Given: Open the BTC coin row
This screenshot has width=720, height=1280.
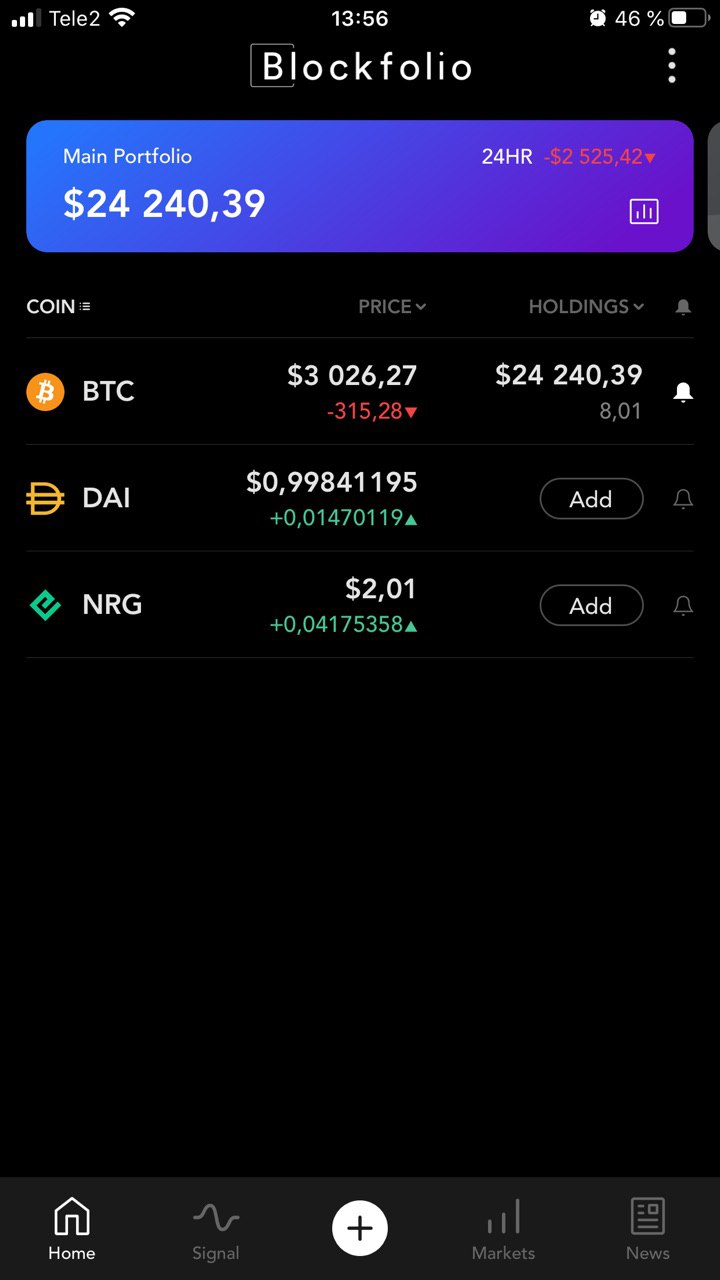Looking at the screenshot, I should tap(360, 391).
